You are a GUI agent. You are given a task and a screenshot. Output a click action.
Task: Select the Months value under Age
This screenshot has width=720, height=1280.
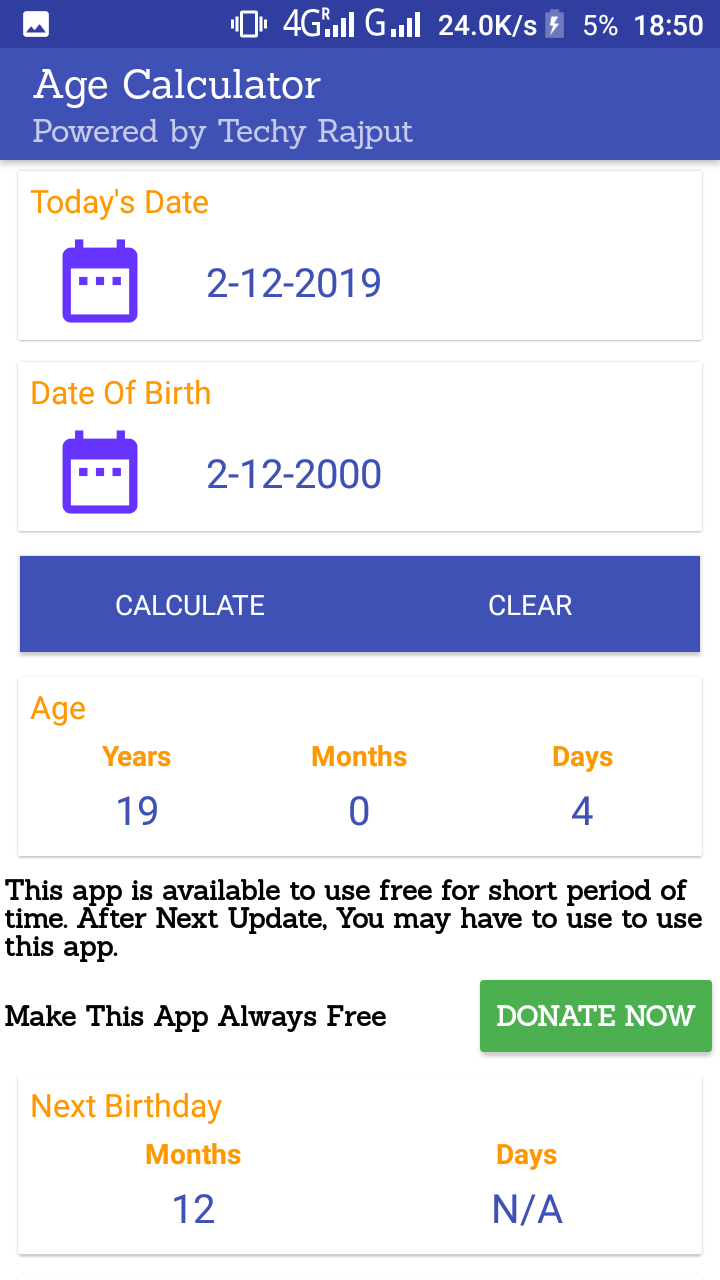point(359,810)
